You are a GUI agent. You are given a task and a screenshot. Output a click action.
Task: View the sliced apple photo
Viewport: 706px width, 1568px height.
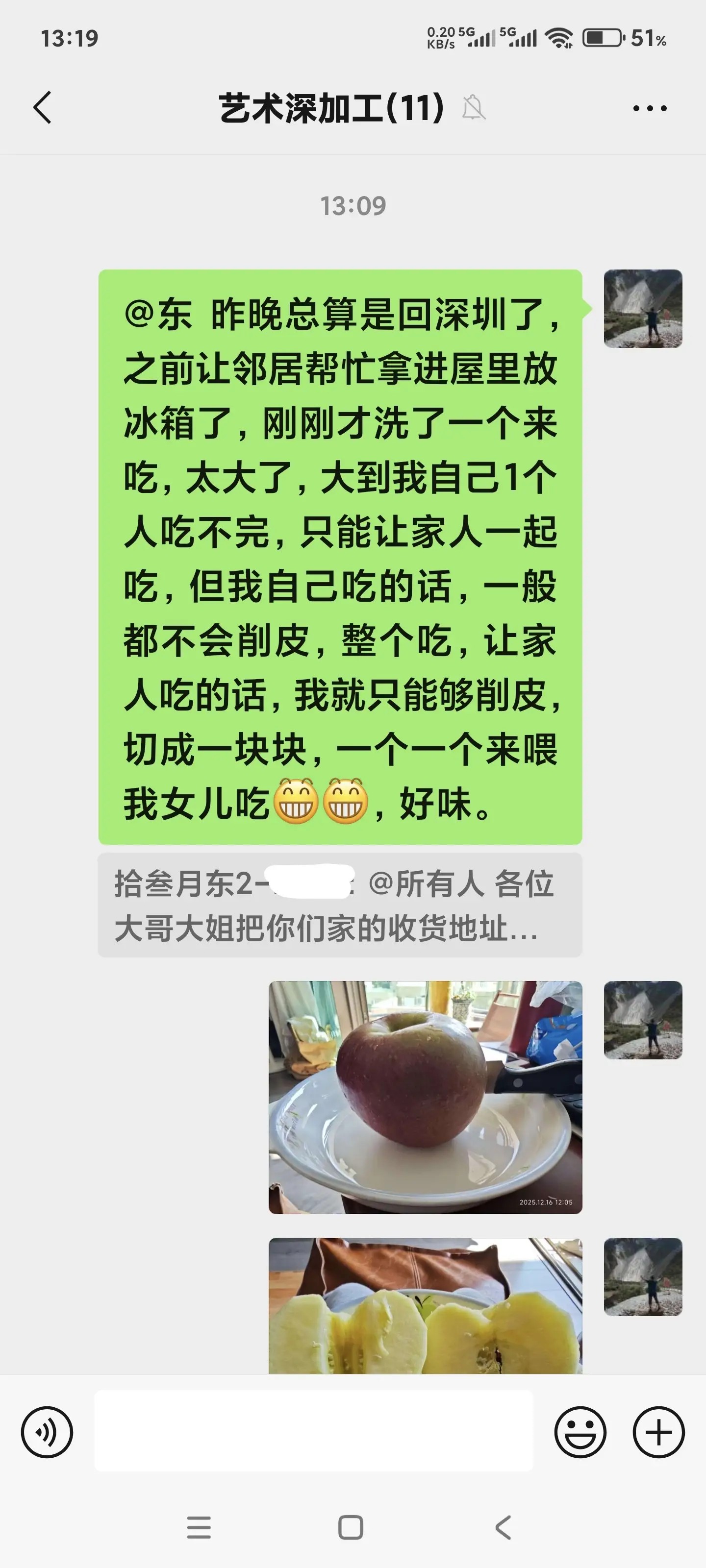click(x=425, y=1305)
